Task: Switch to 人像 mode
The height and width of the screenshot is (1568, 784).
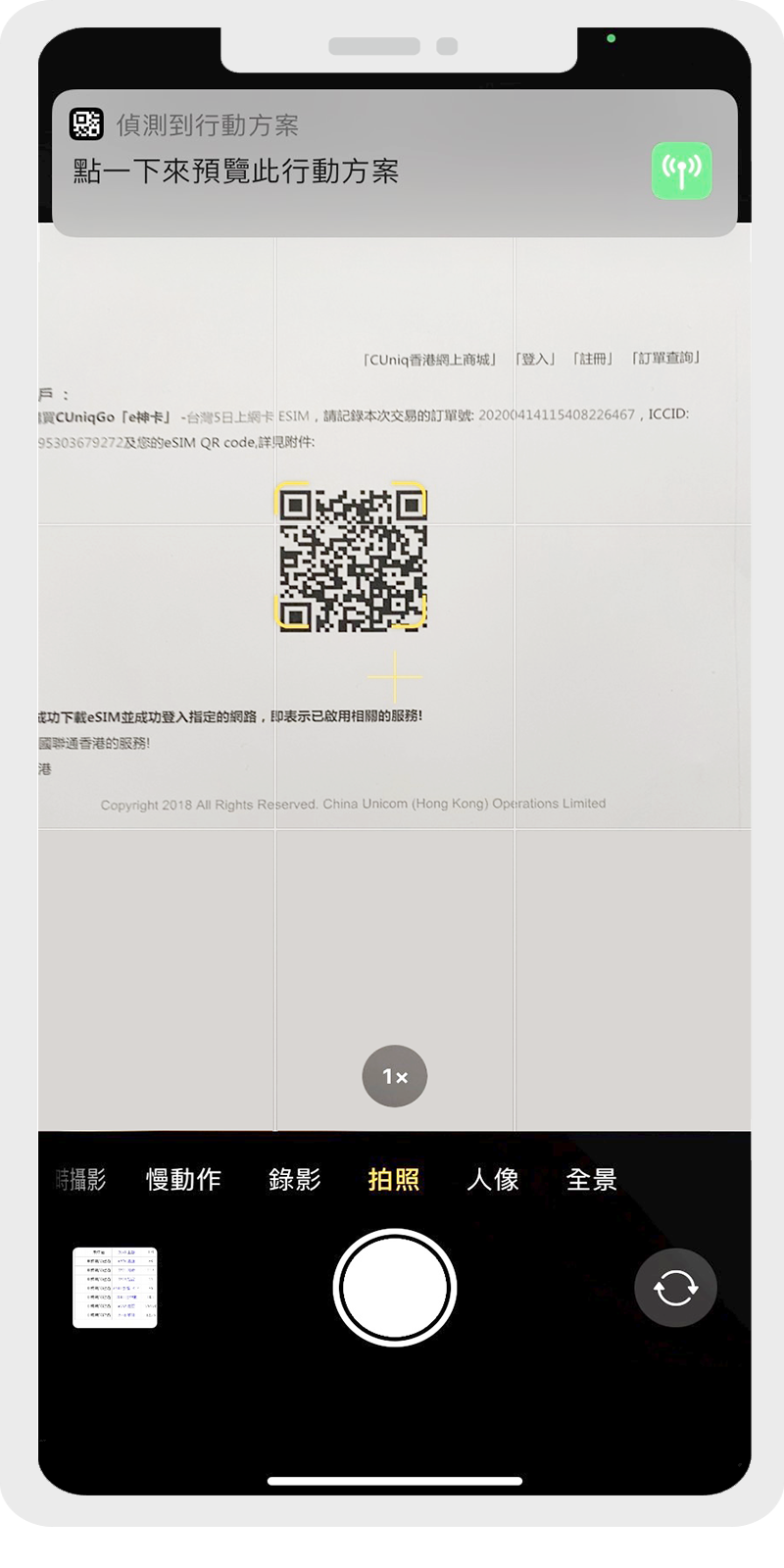Action: [x=493, y=1179]
